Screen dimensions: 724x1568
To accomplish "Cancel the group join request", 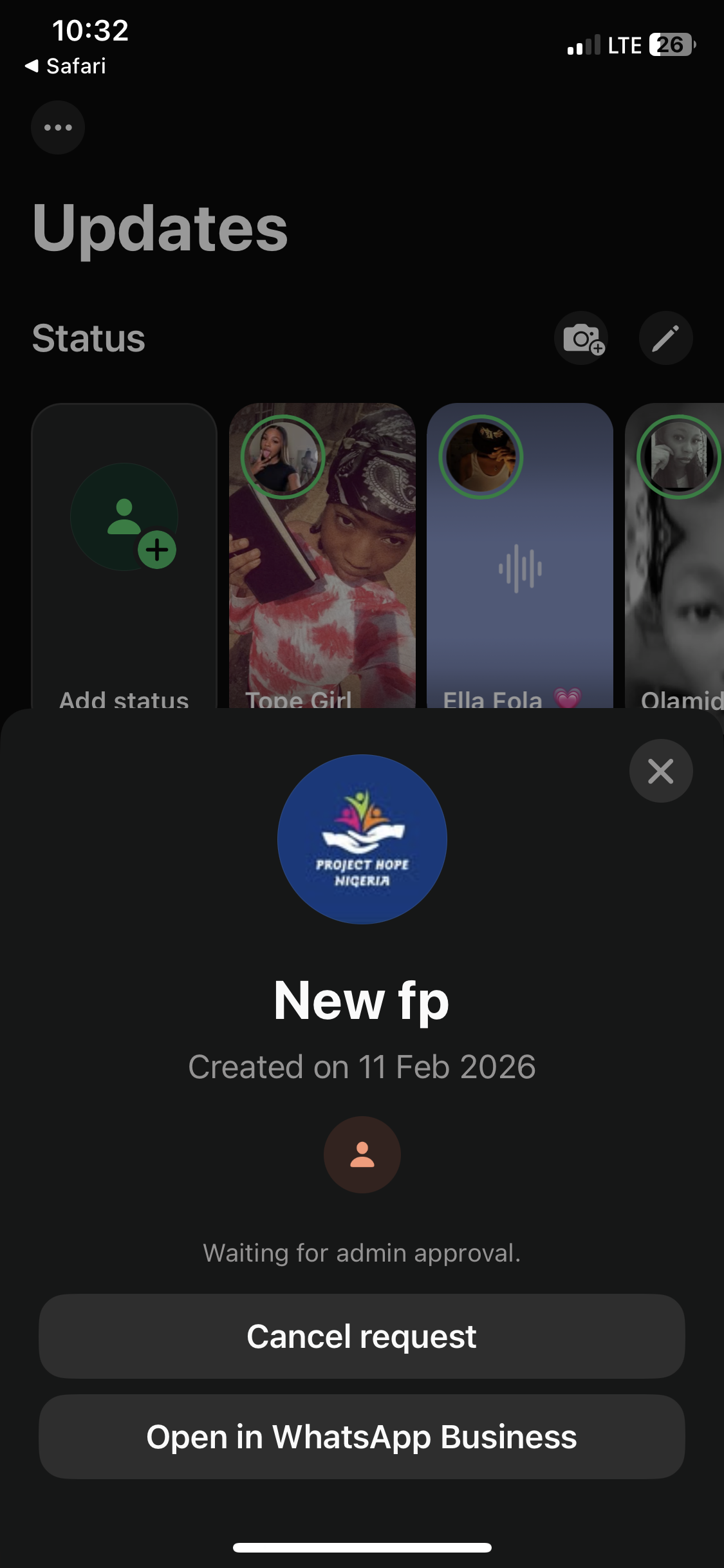I will tap(362, 1336).
